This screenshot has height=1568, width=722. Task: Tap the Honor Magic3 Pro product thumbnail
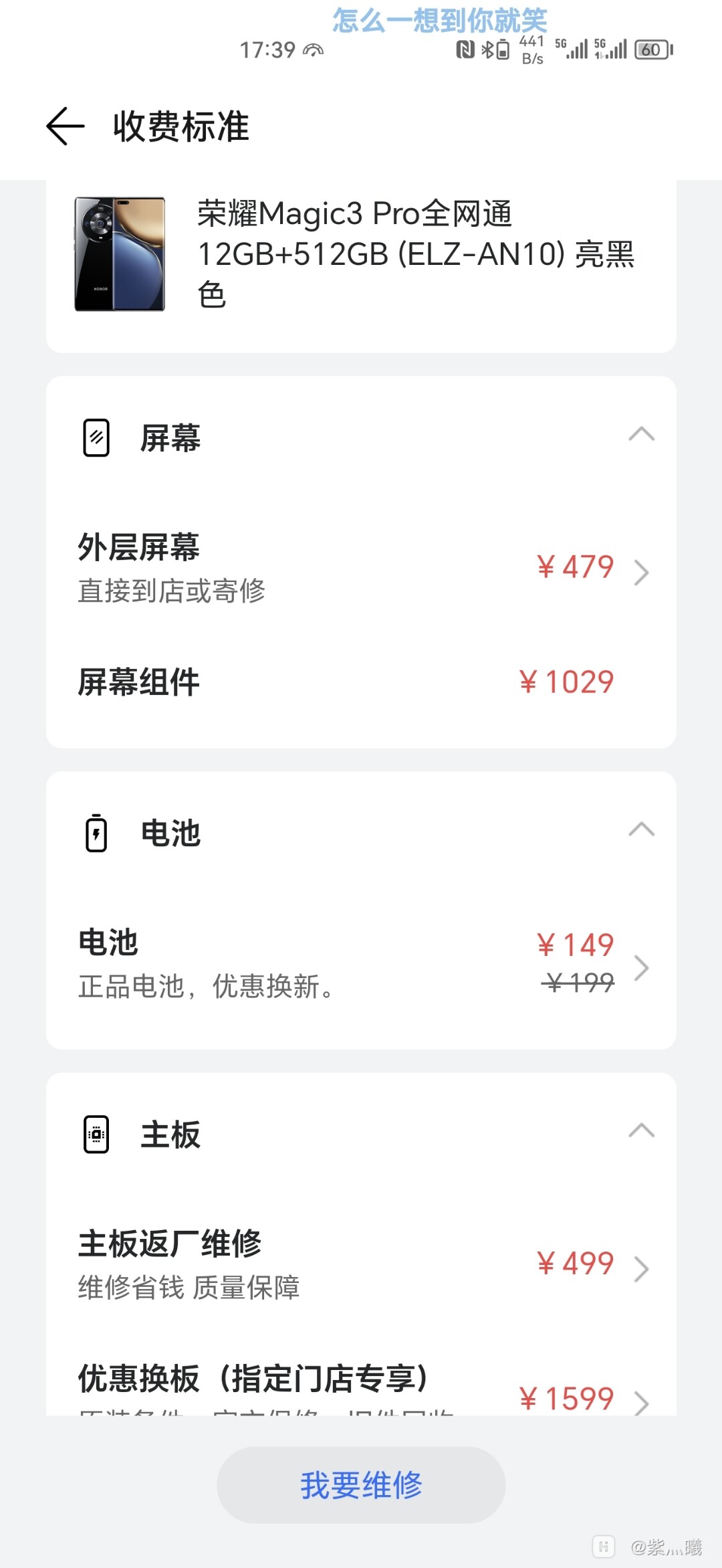coord(119,256)
